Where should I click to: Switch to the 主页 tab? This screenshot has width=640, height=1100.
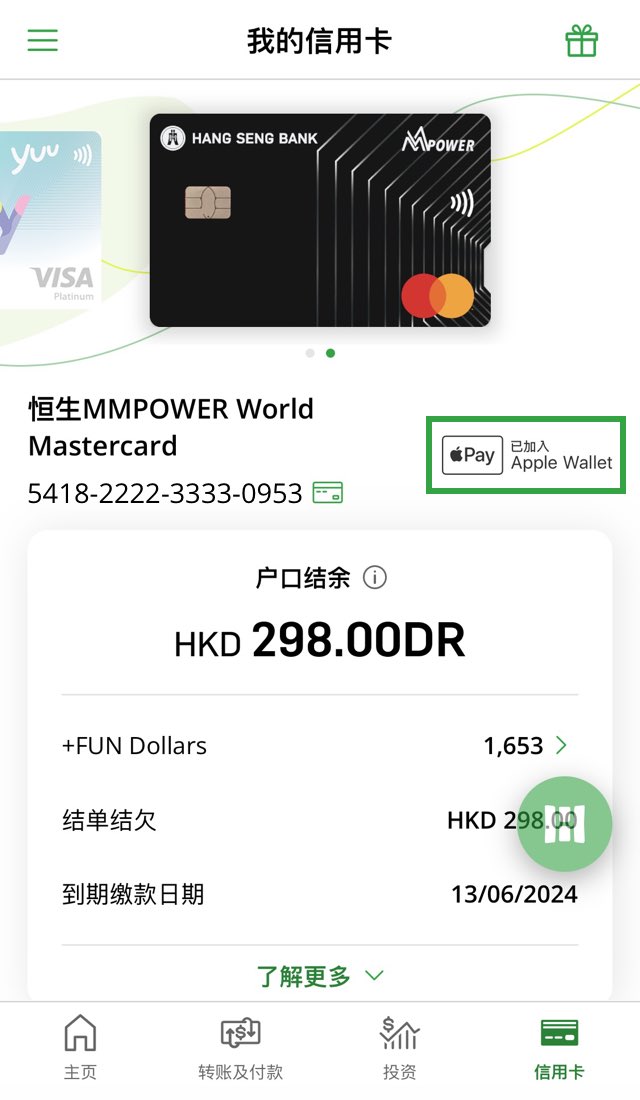click(80, 1048)
